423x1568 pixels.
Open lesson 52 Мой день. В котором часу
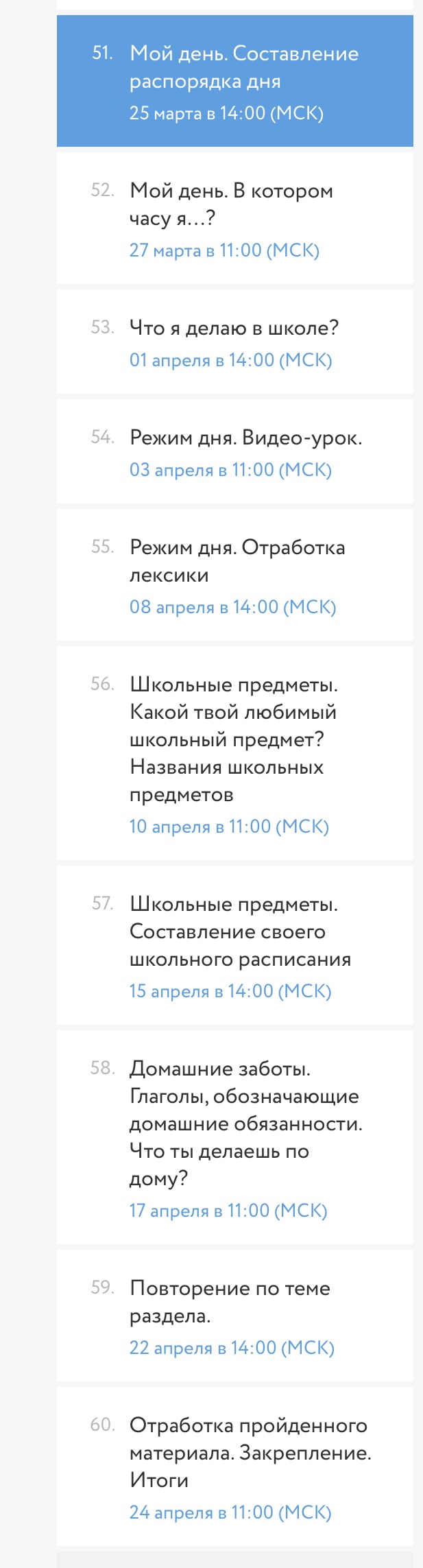[234, 217]
